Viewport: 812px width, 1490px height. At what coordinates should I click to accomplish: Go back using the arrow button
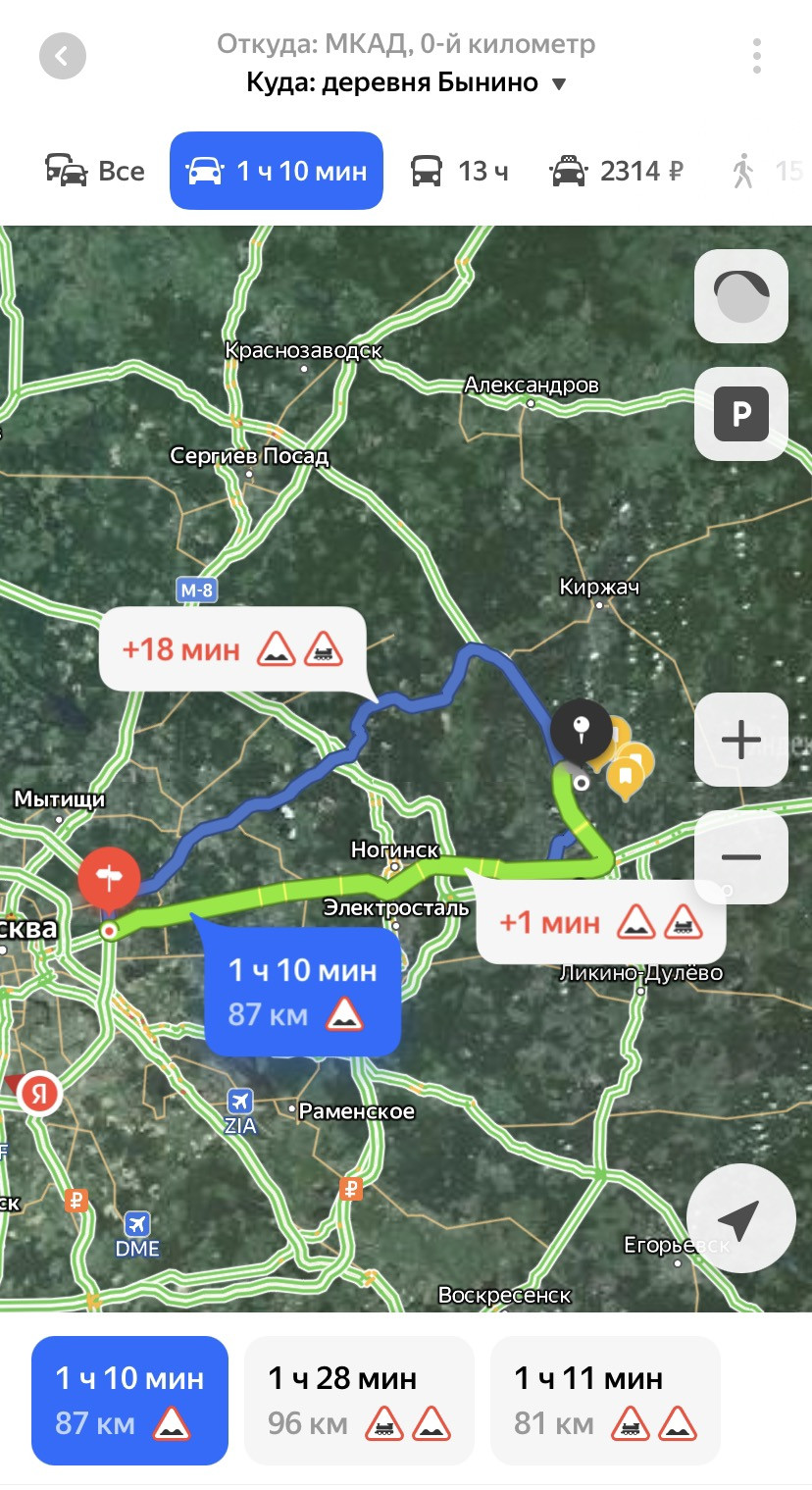(63, 57)
